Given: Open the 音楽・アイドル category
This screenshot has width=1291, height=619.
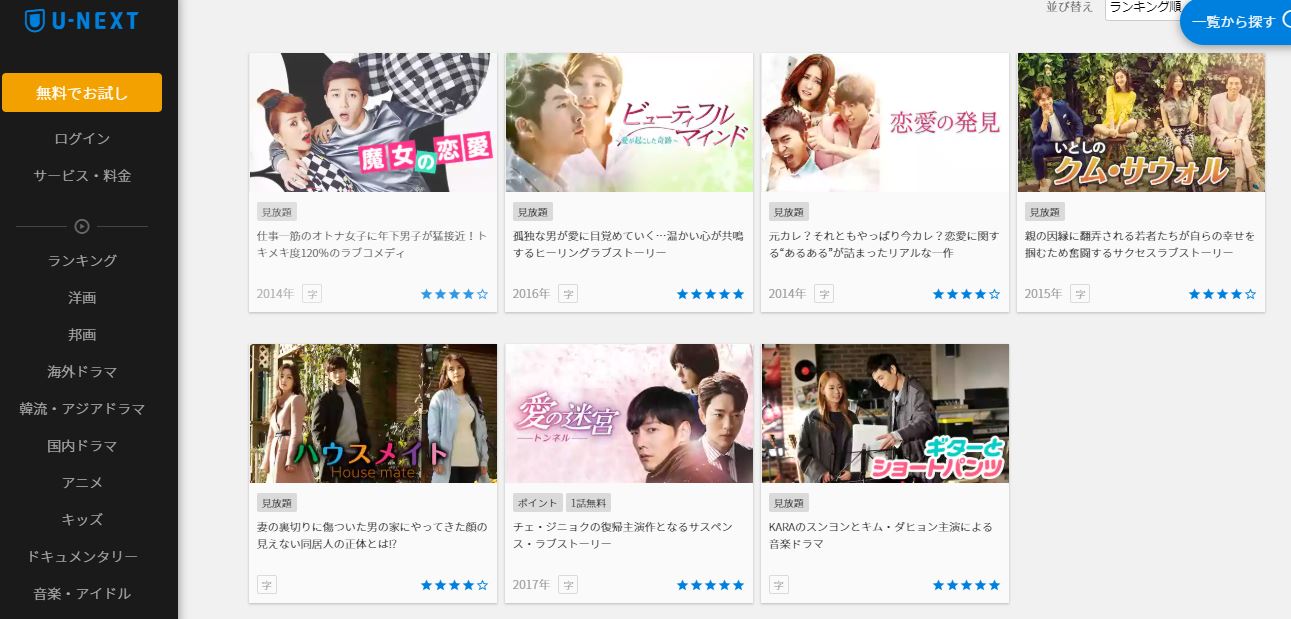Looking at the screenshot, I should 82,593.
